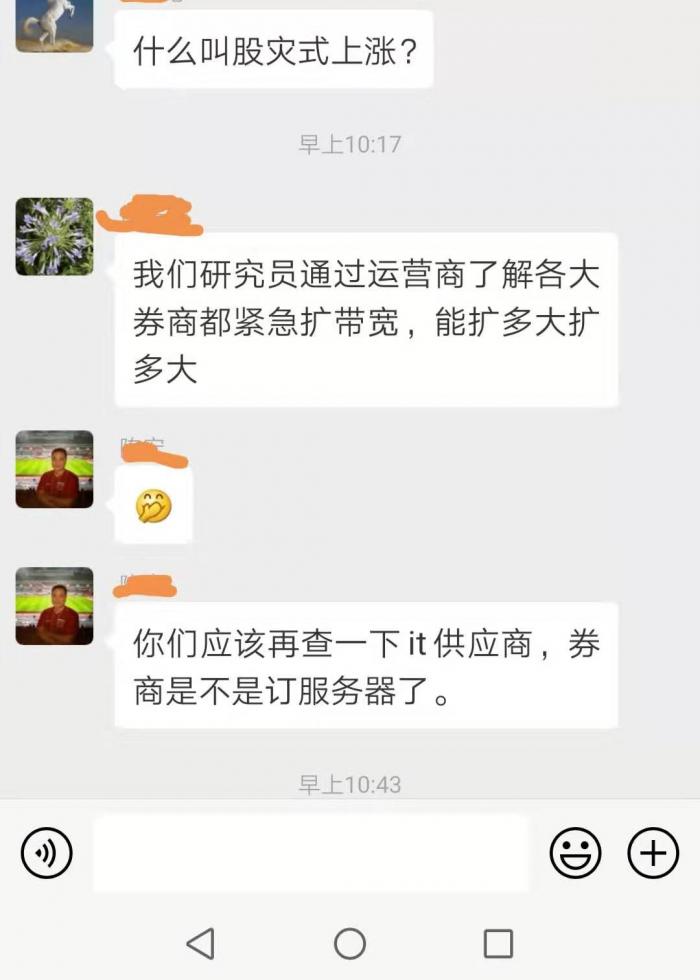Switch to voice message input

coord(46,853)
